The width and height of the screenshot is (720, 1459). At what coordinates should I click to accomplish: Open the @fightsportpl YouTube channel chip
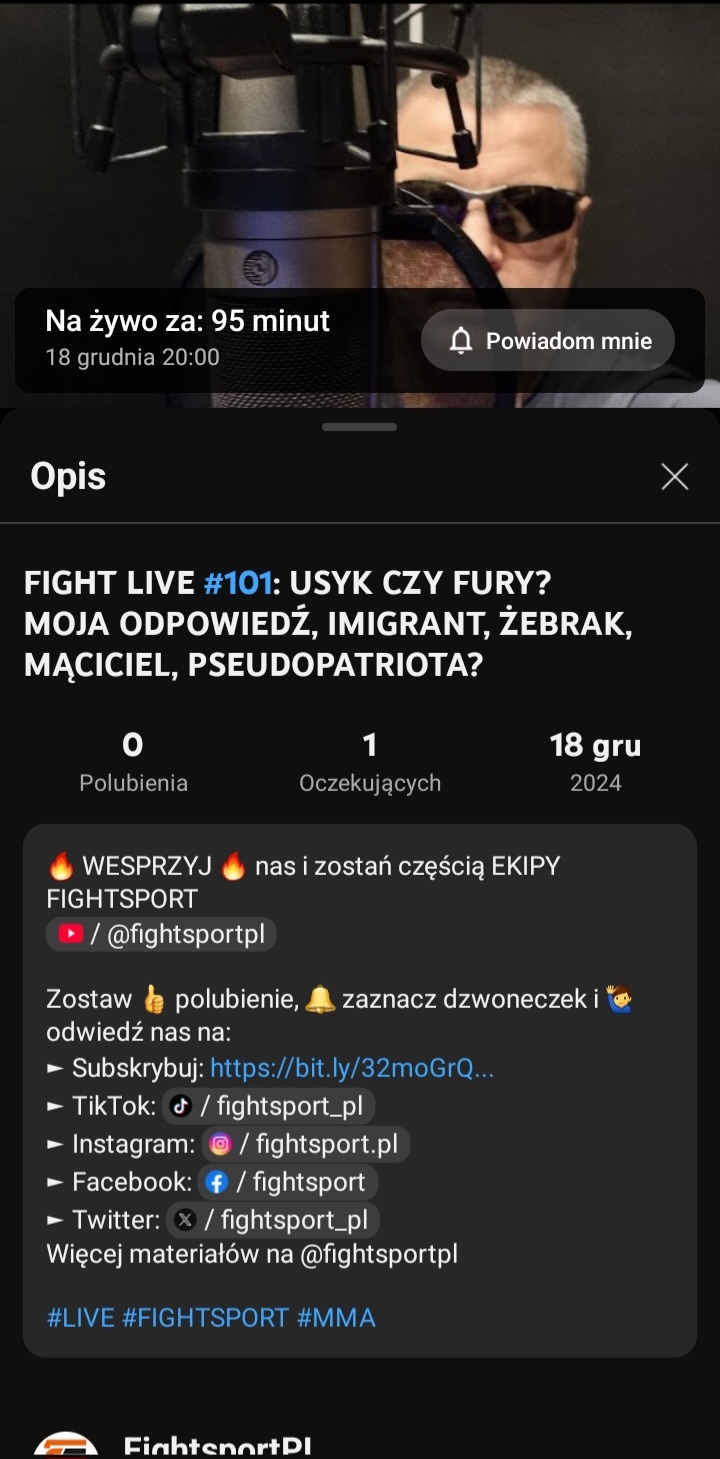[x=162, y=935]
